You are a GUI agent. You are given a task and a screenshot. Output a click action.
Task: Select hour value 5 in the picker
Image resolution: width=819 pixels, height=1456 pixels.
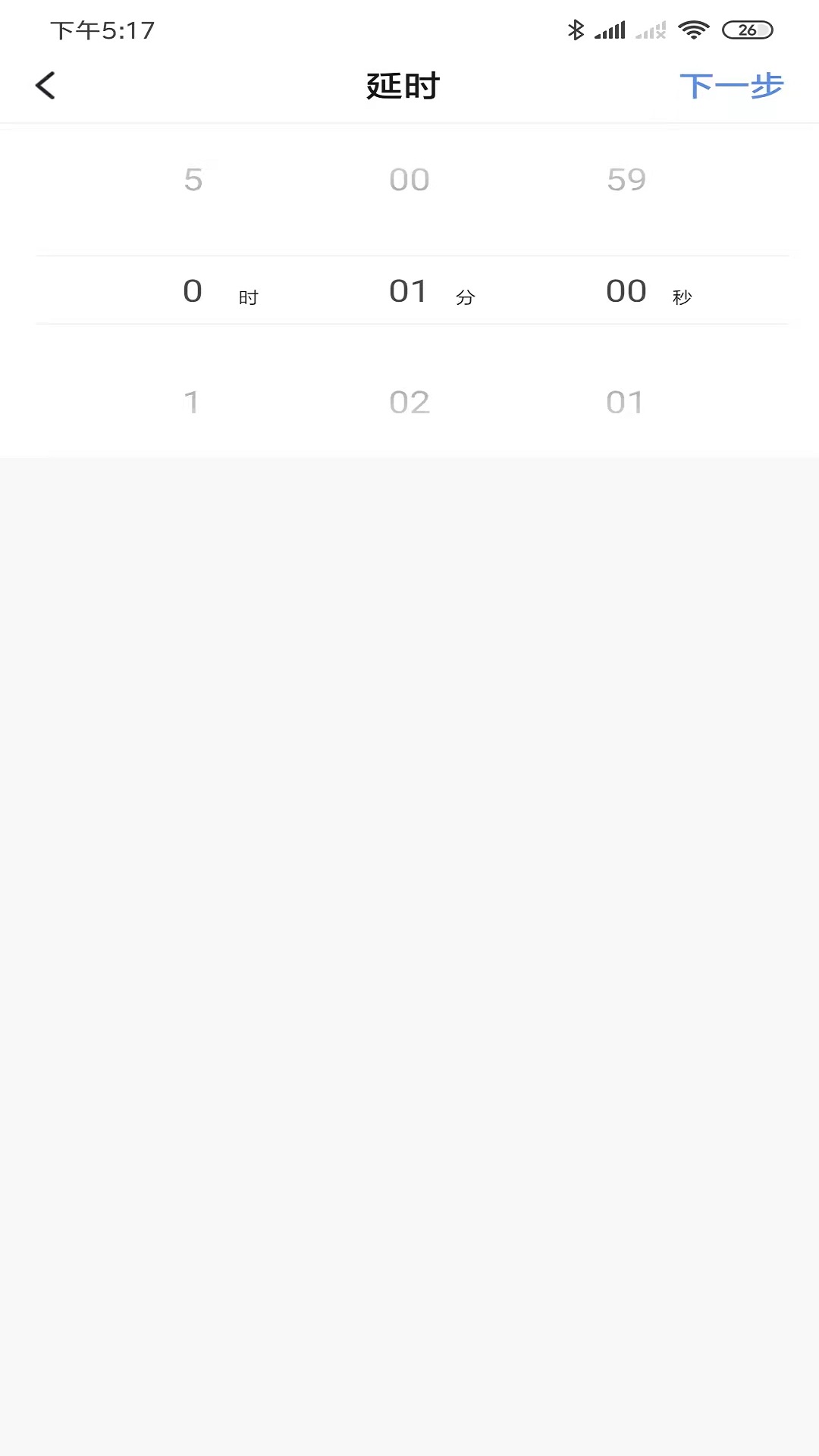pos(193,180)
